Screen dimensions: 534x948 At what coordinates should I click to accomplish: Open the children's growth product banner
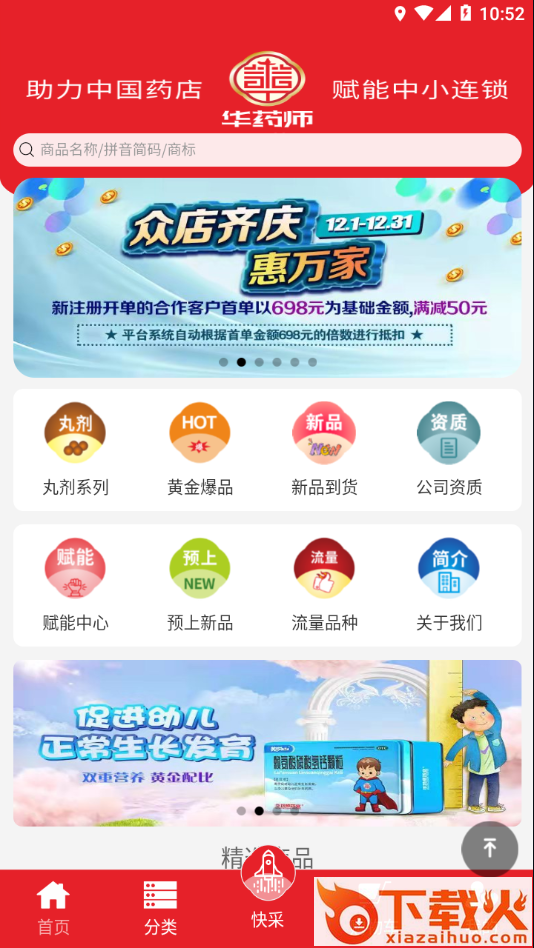[x=267, y=743]
